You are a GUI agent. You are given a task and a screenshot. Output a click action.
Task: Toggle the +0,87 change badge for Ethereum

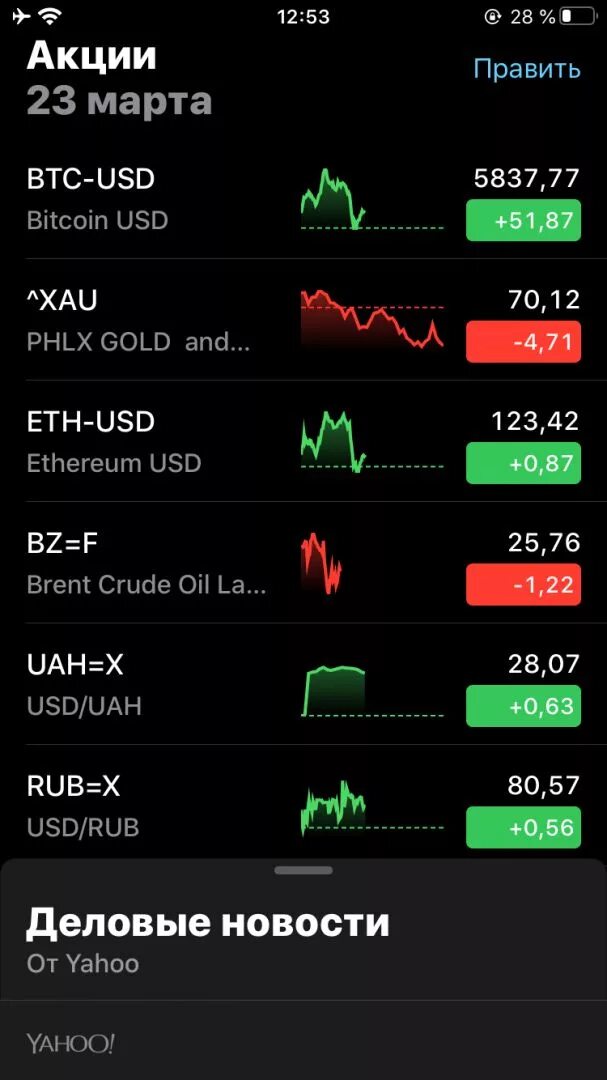(523, 463)
